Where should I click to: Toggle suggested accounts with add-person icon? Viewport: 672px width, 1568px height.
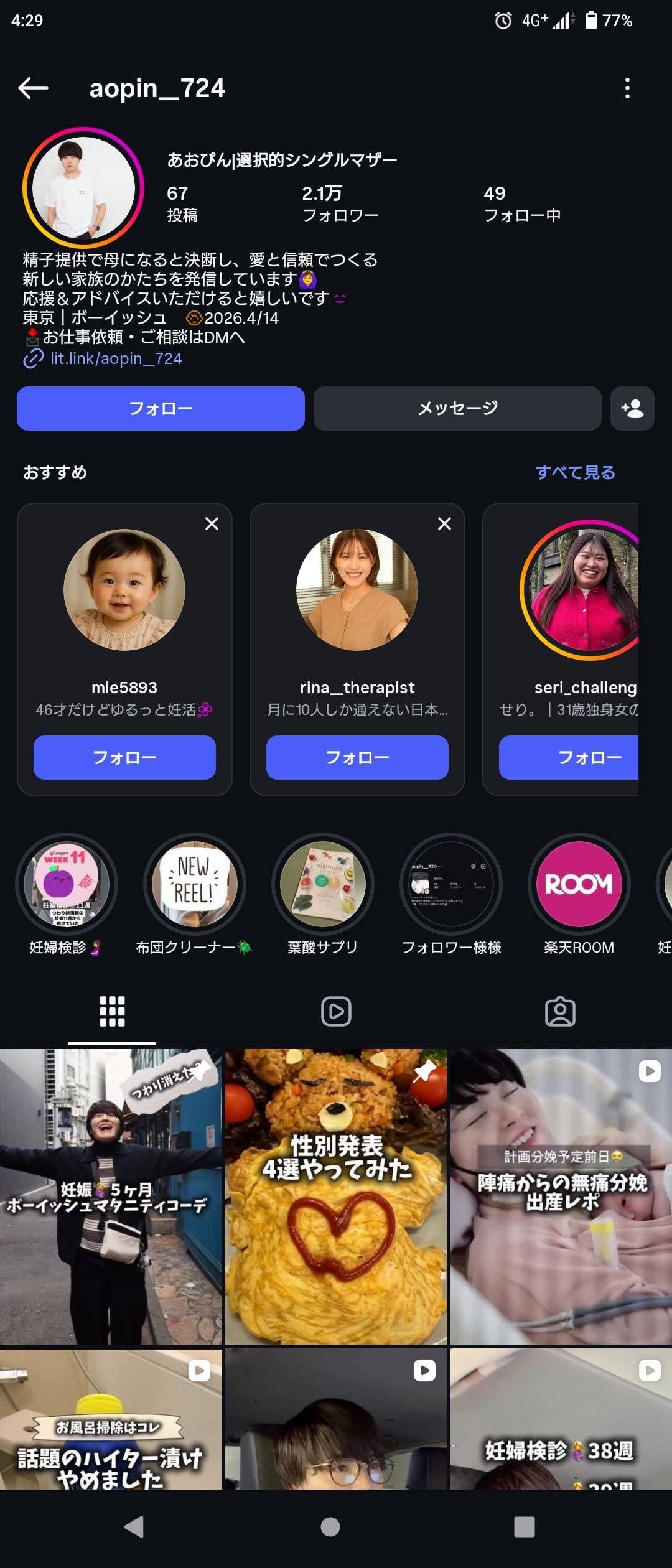(632, 408)
